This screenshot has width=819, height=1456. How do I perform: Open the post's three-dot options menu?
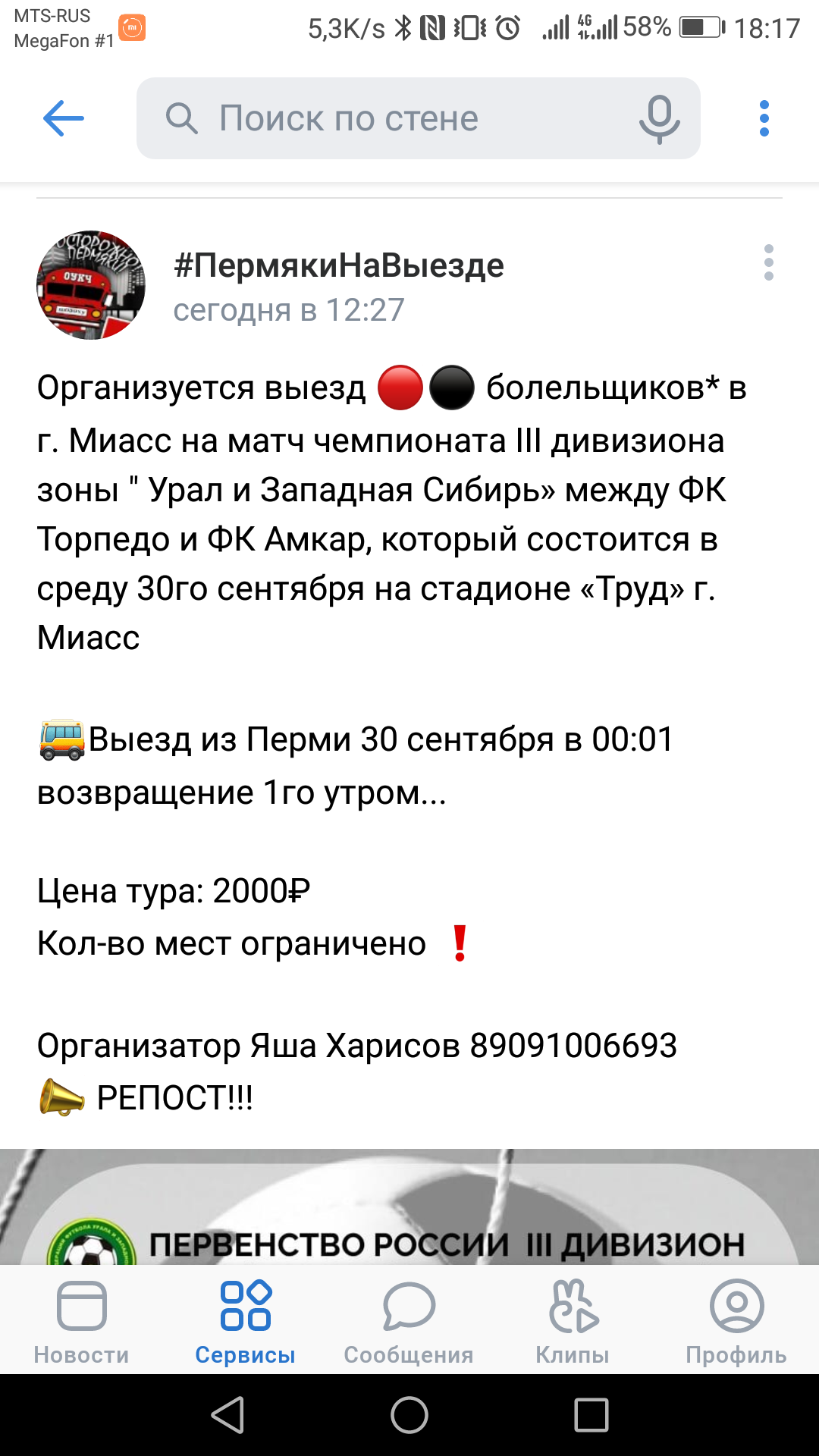pos(769,263)
